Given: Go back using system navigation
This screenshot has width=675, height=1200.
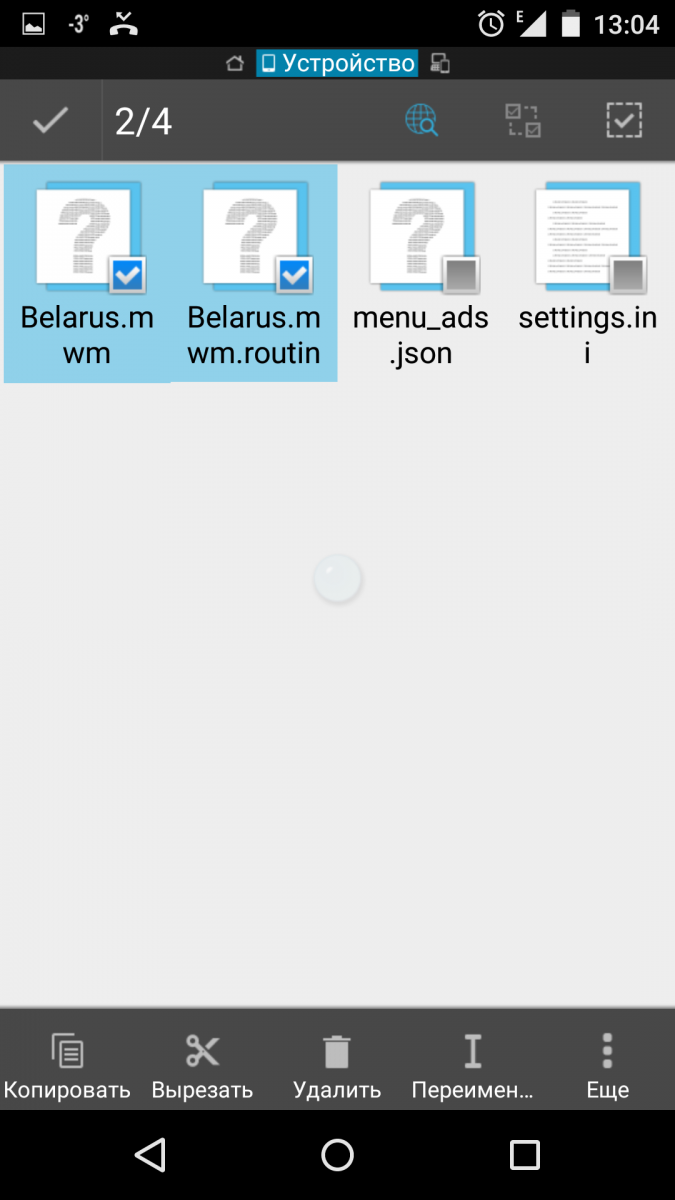Looking at the screenshot, I should 150,1155.
